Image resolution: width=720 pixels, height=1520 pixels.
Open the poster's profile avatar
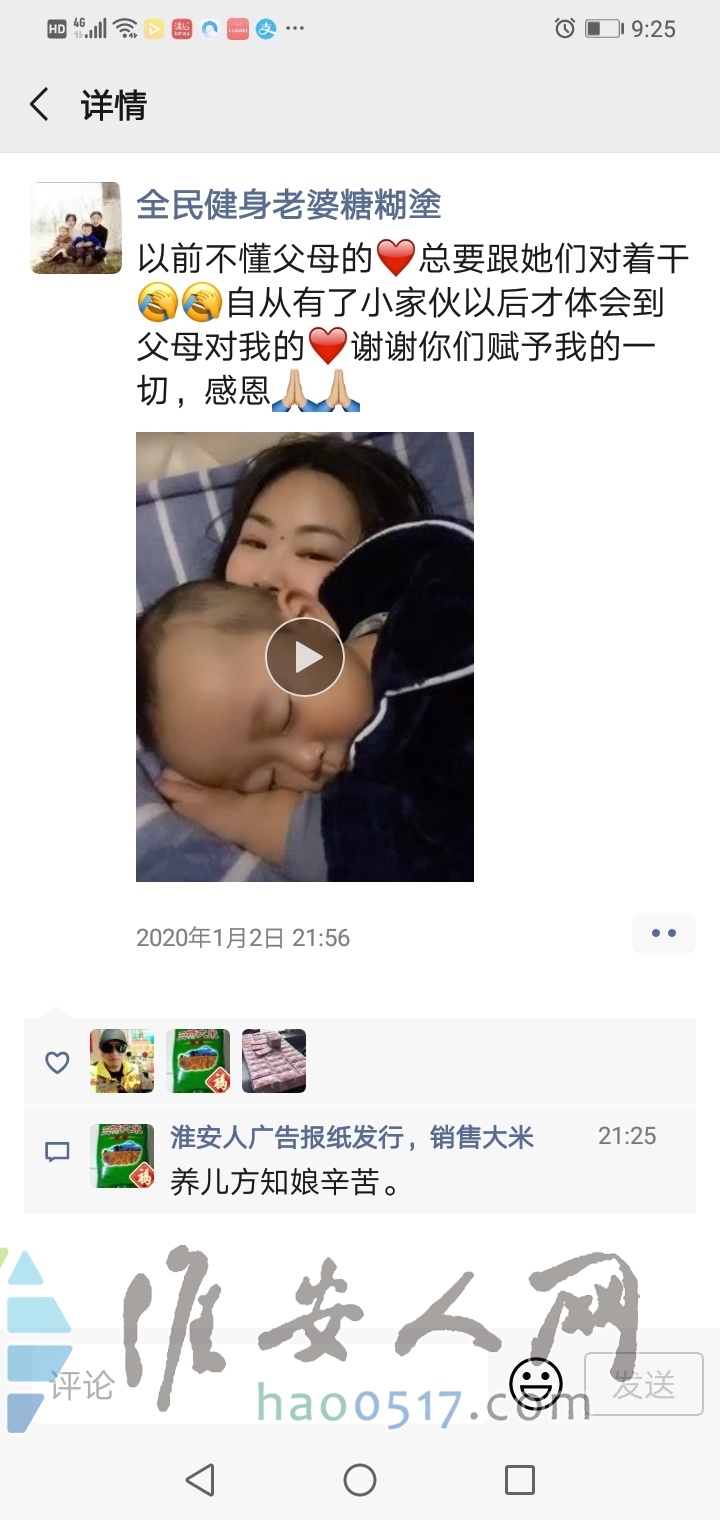point(76,228)
